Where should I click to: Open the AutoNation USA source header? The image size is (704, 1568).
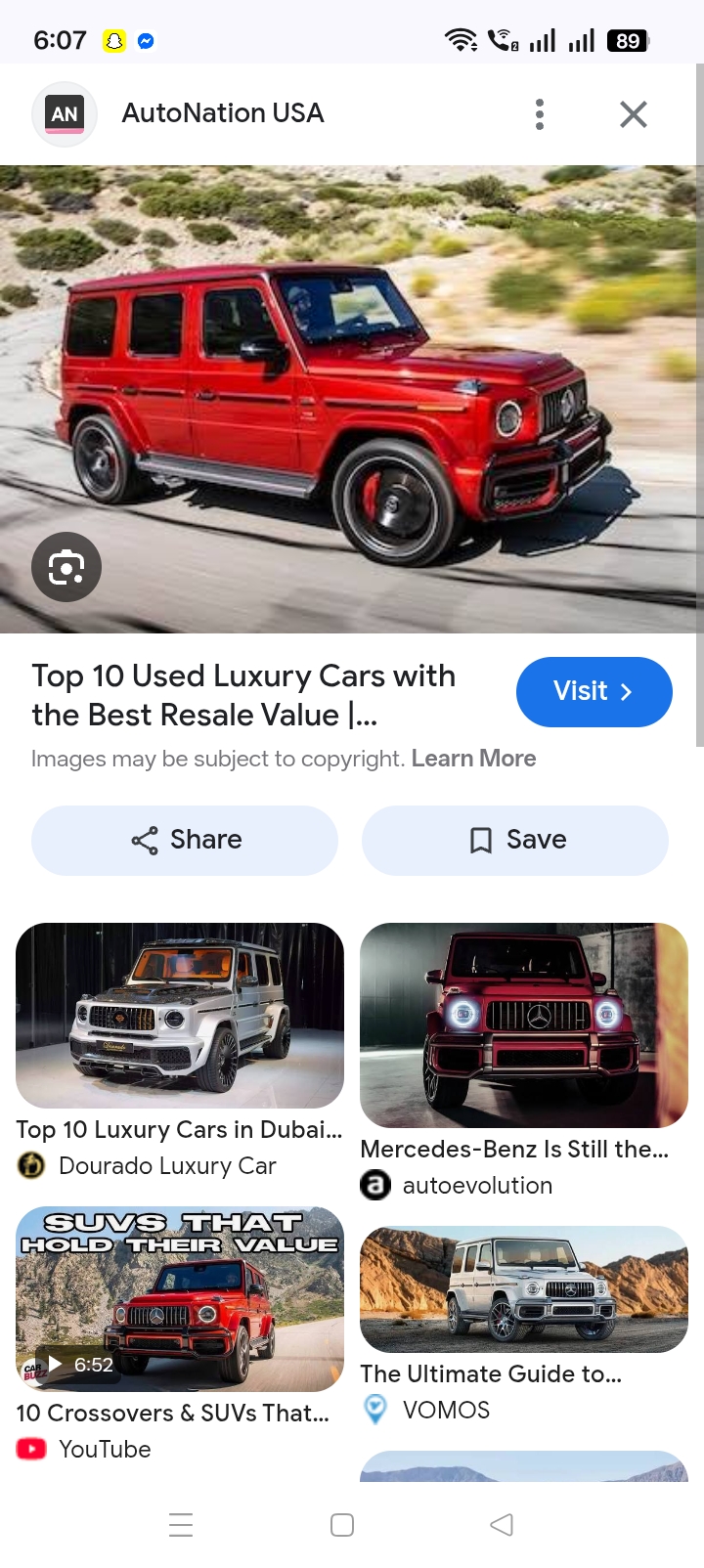[178, 114]
